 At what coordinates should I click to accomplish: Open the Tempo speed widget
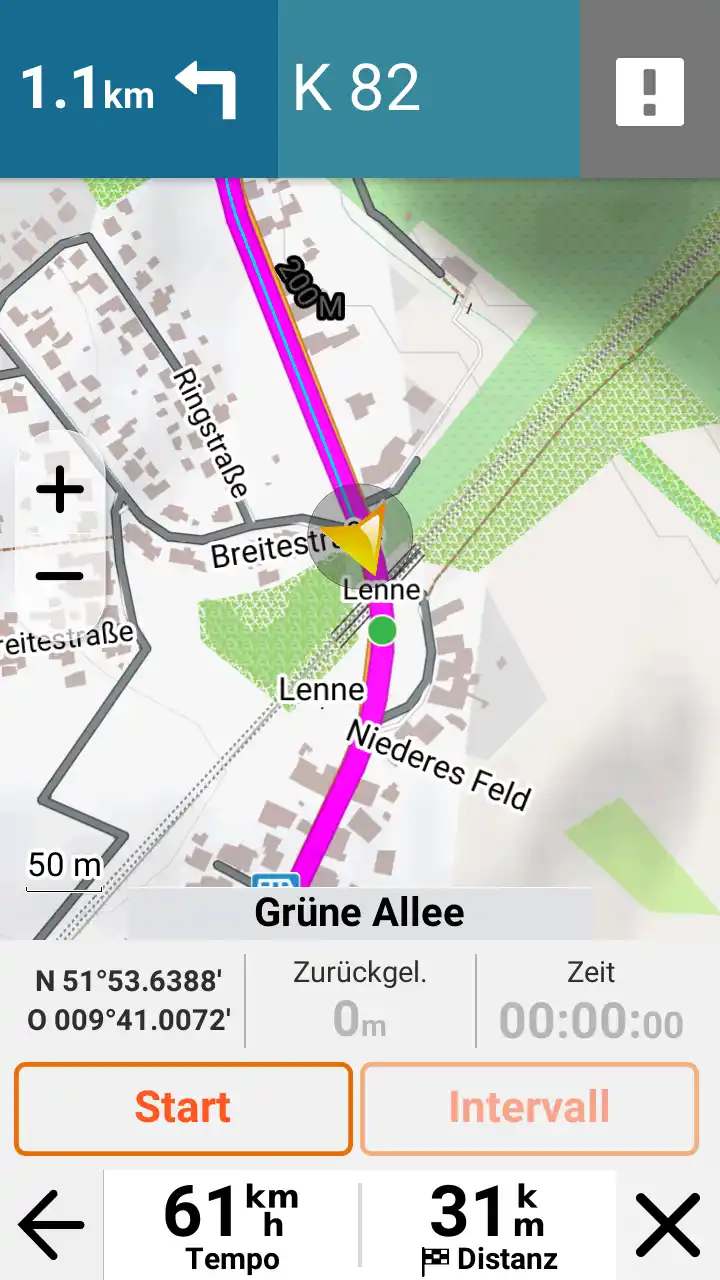pos(232,1225)
